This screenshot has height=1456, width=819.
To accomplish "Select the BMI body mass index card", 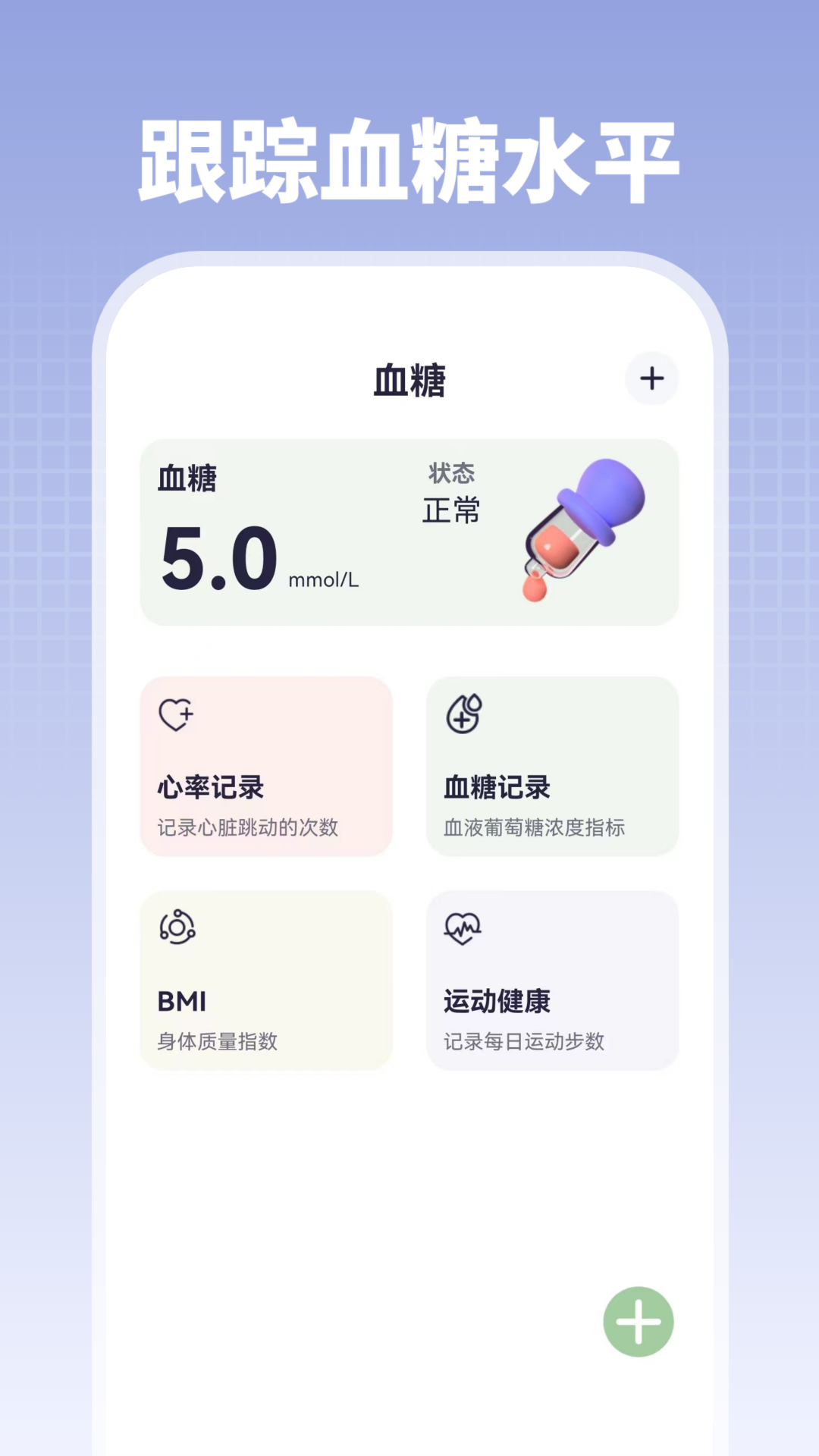I will 267,981.
